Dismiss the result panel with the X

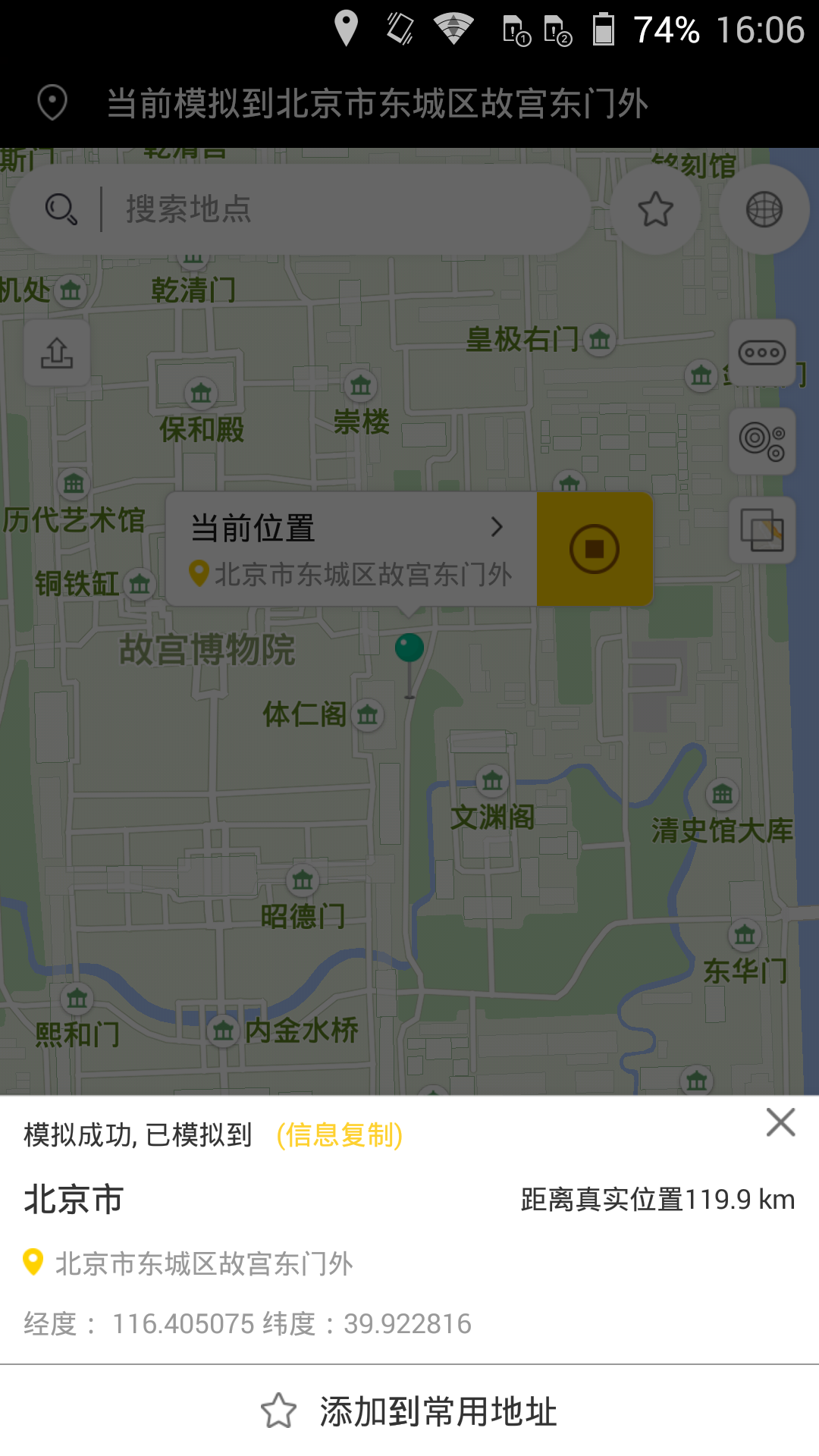782,1123
